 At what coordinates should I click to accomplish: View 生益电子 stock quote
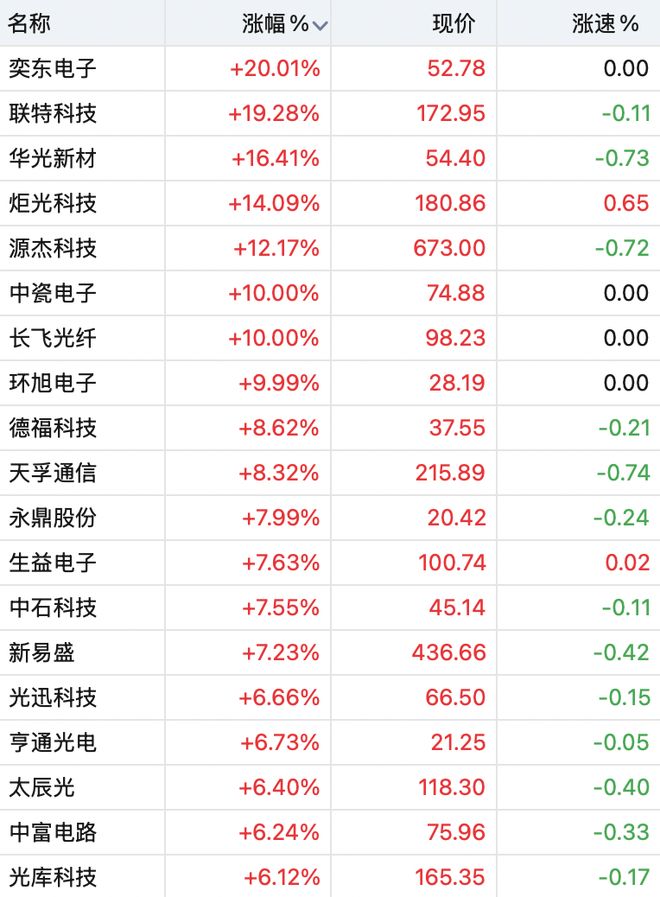tap(53, 563)
